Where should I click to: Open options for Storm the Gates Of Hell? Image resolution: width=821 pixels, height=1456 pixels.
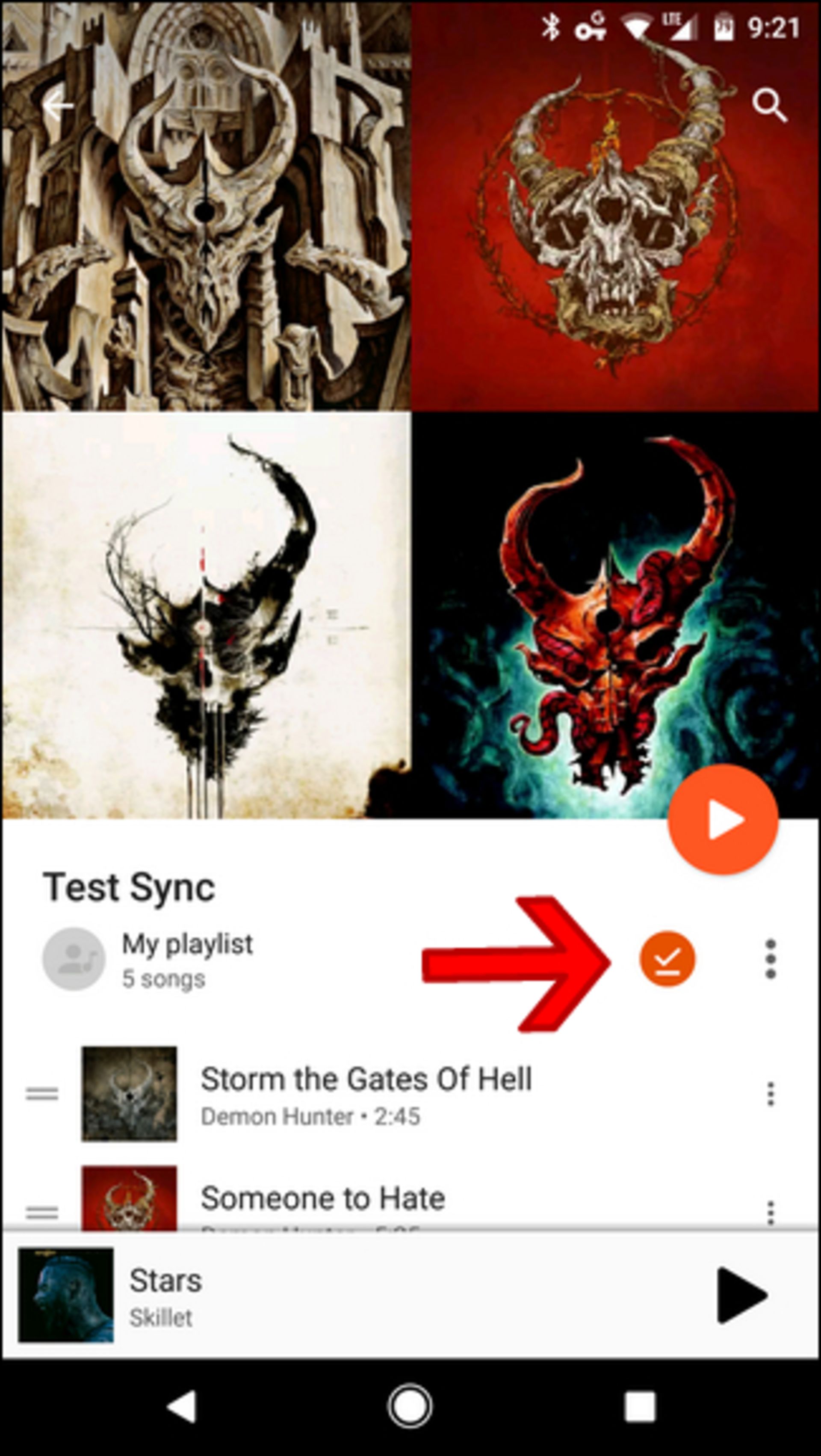tap(770, 1094)
